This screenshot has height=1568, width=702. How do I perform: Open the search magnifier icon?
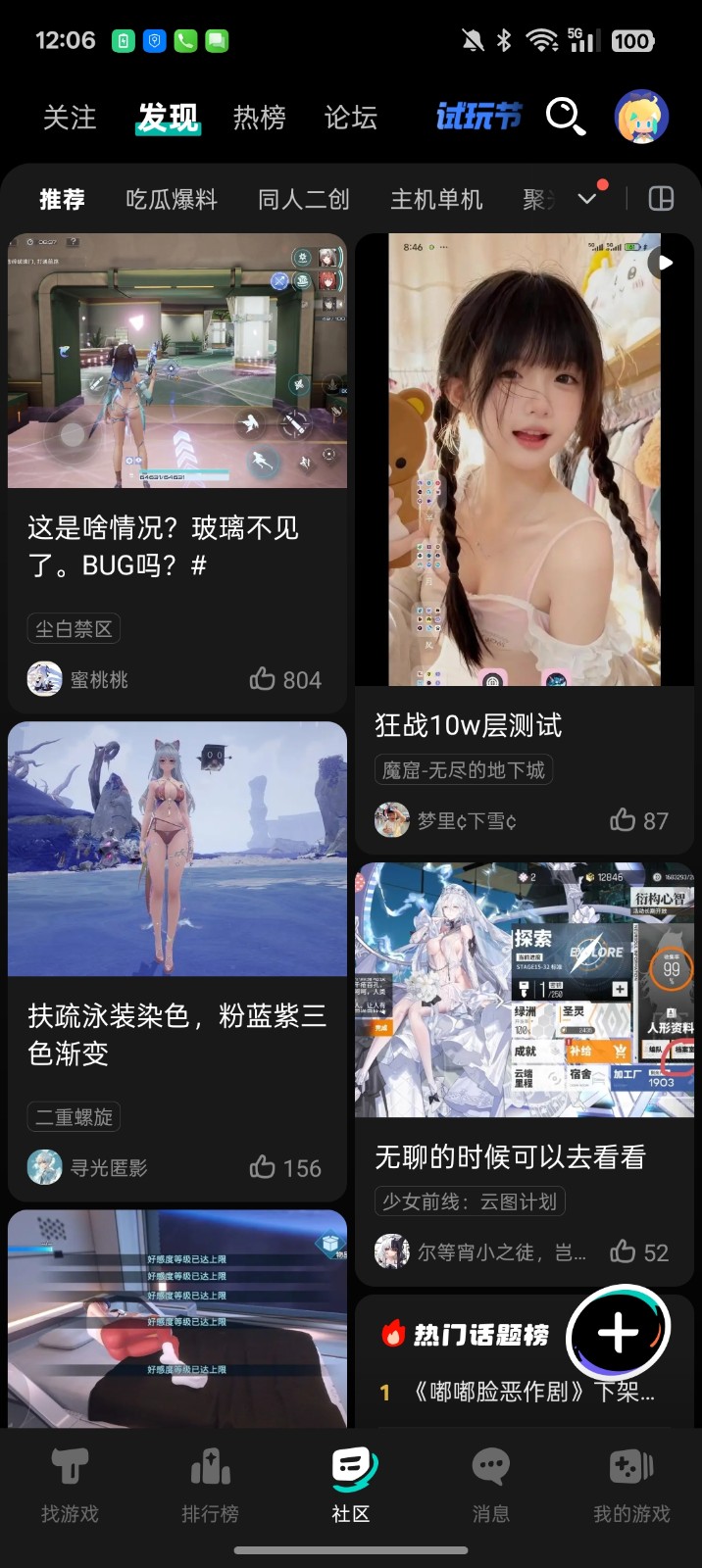(565, 117)
